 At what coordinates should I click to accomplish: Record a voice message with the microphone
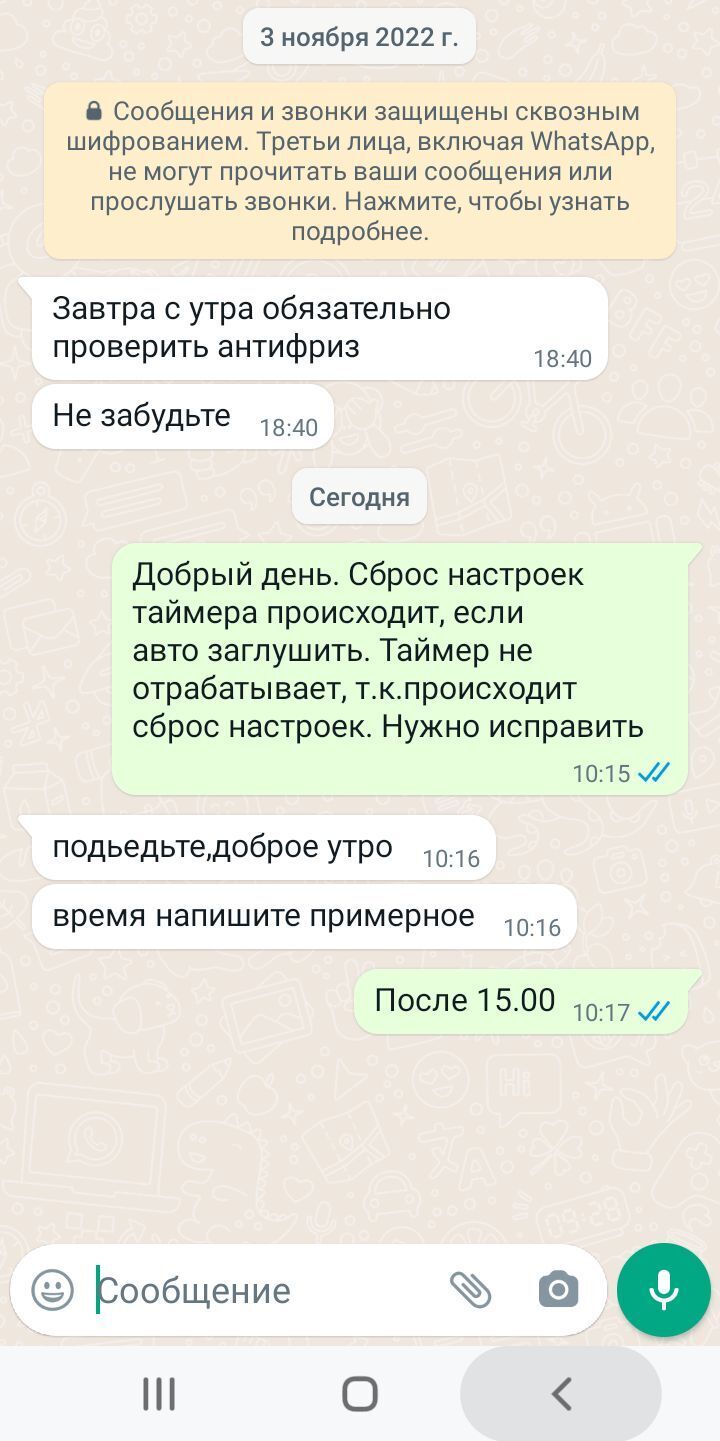pyautogui.click(x=664, y=1290)
